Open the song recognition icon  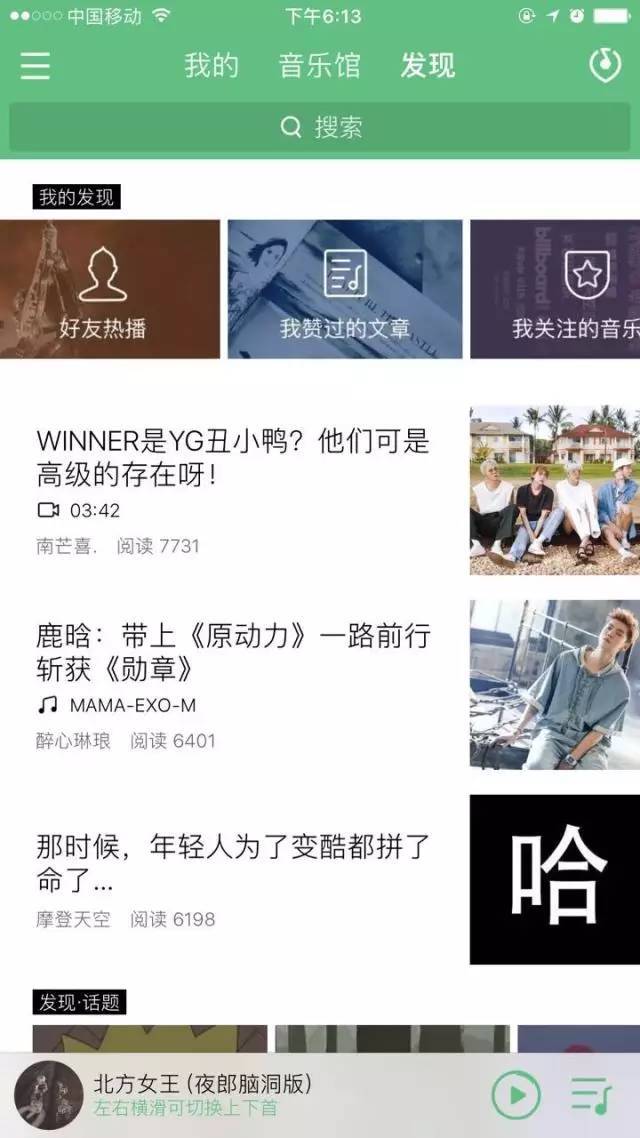pos(604,65)
